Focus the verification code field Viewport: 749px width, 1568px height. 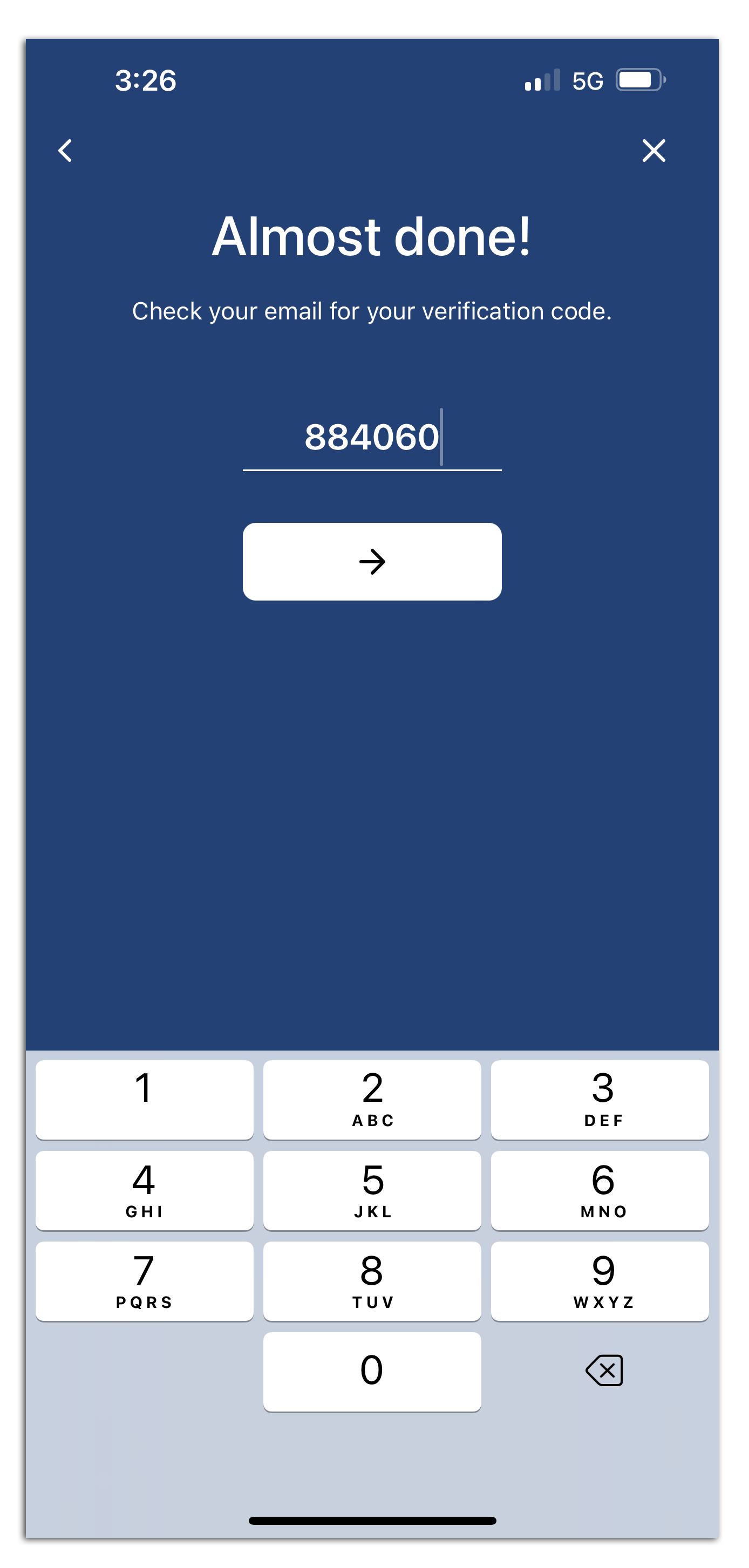pyautogui.click(x=371, y=438)
